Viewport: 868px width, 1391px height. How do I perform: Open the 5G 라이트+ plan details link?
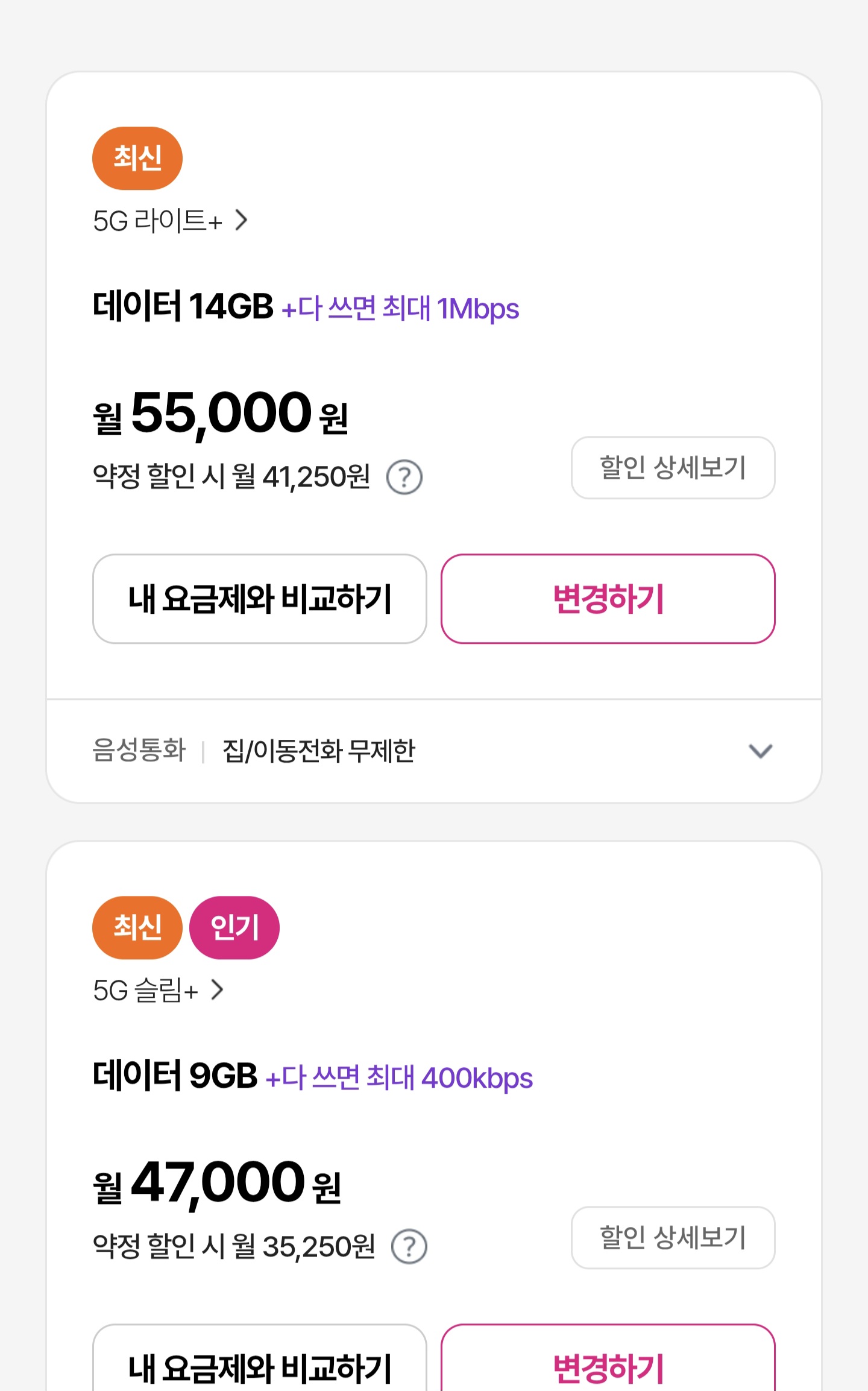[x=170, y=221]
